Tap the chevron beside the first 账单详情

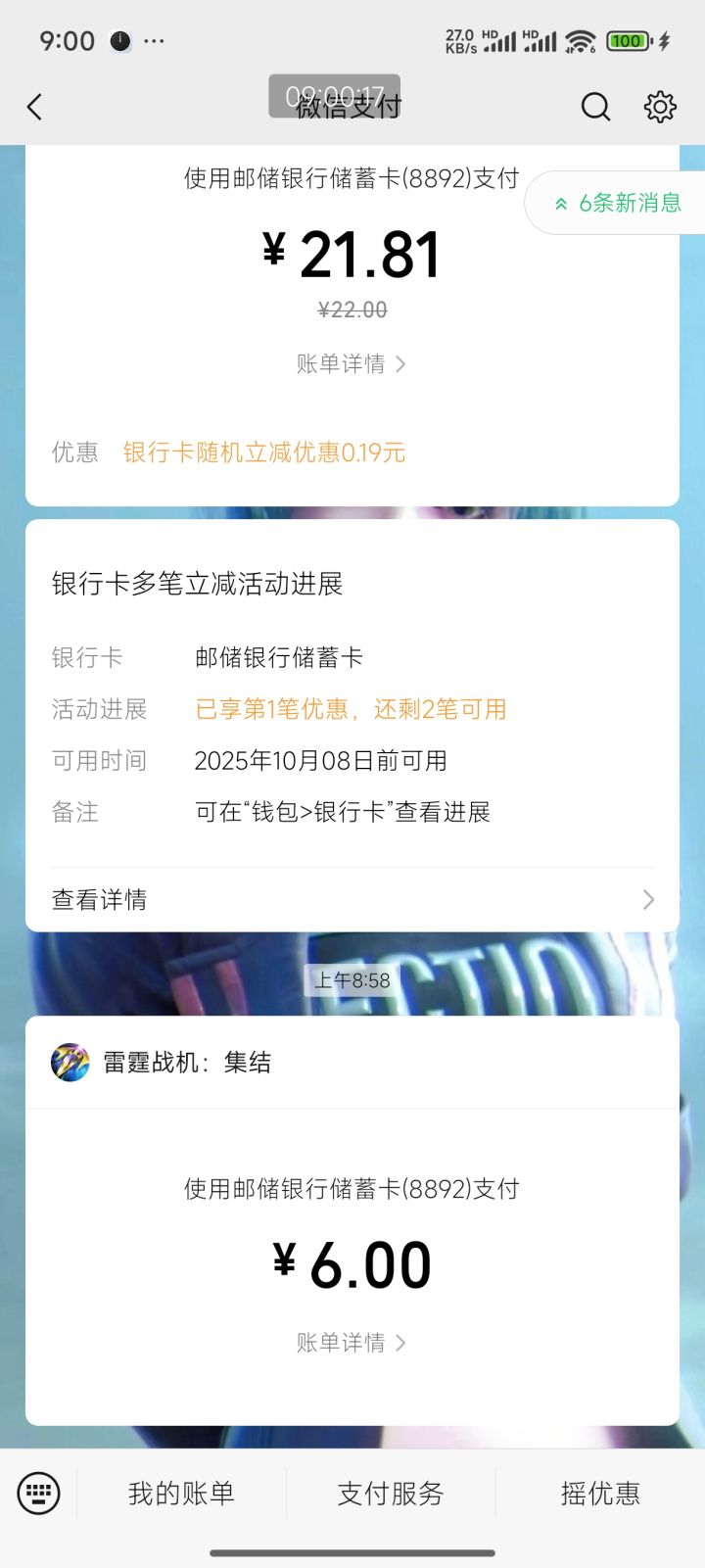(x=401, y=363)
